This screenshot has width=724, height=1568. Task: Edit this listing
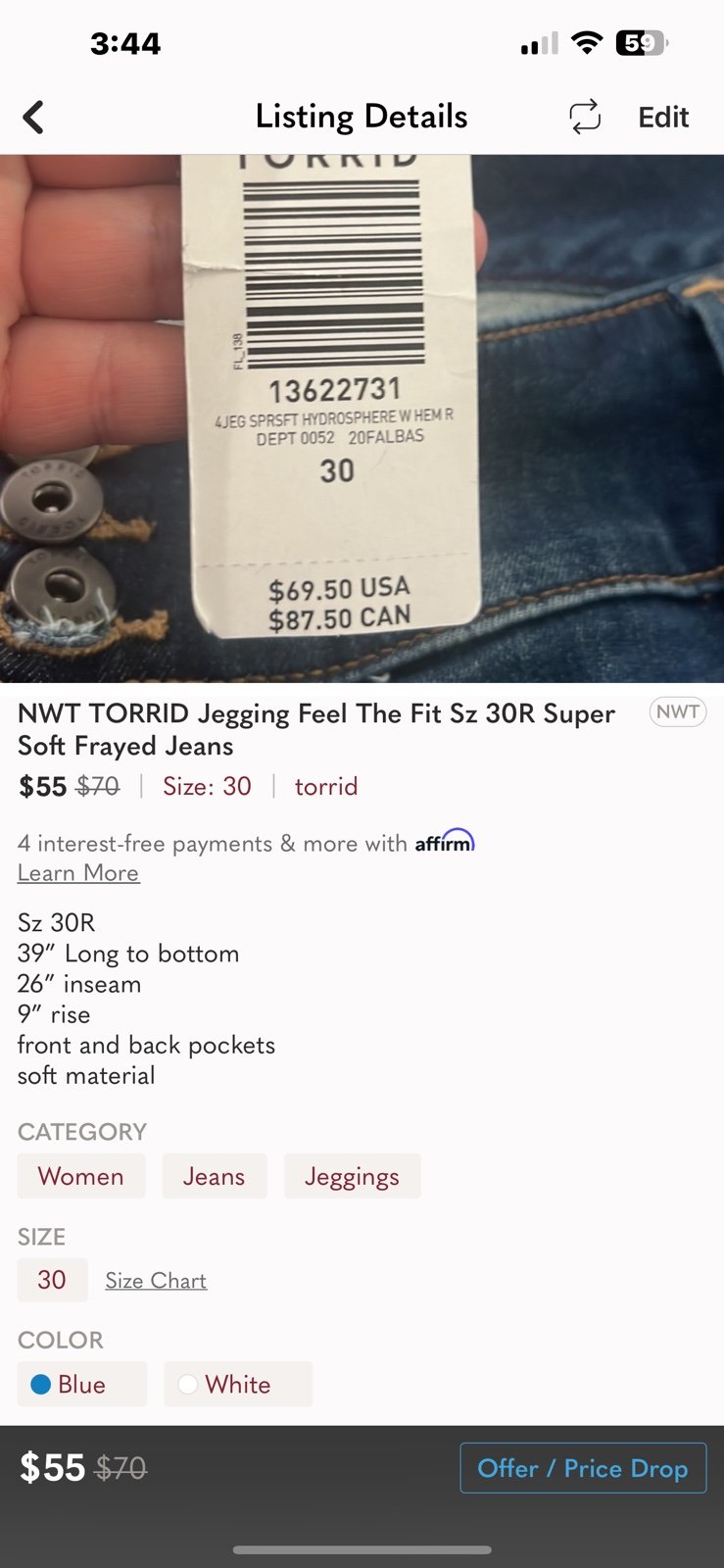pos(663,118)
